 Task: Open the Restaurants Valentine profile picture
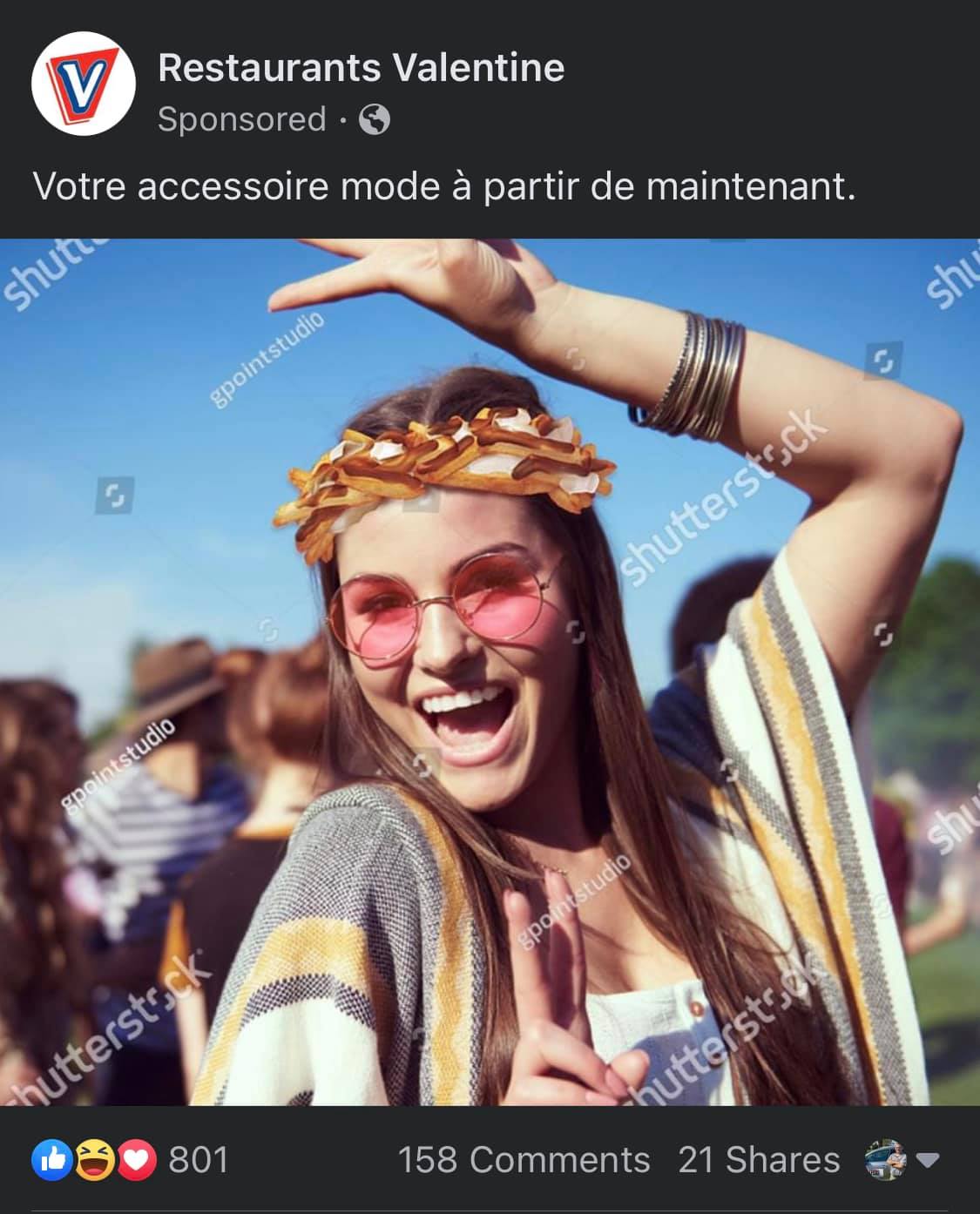(x=83, y=84)
